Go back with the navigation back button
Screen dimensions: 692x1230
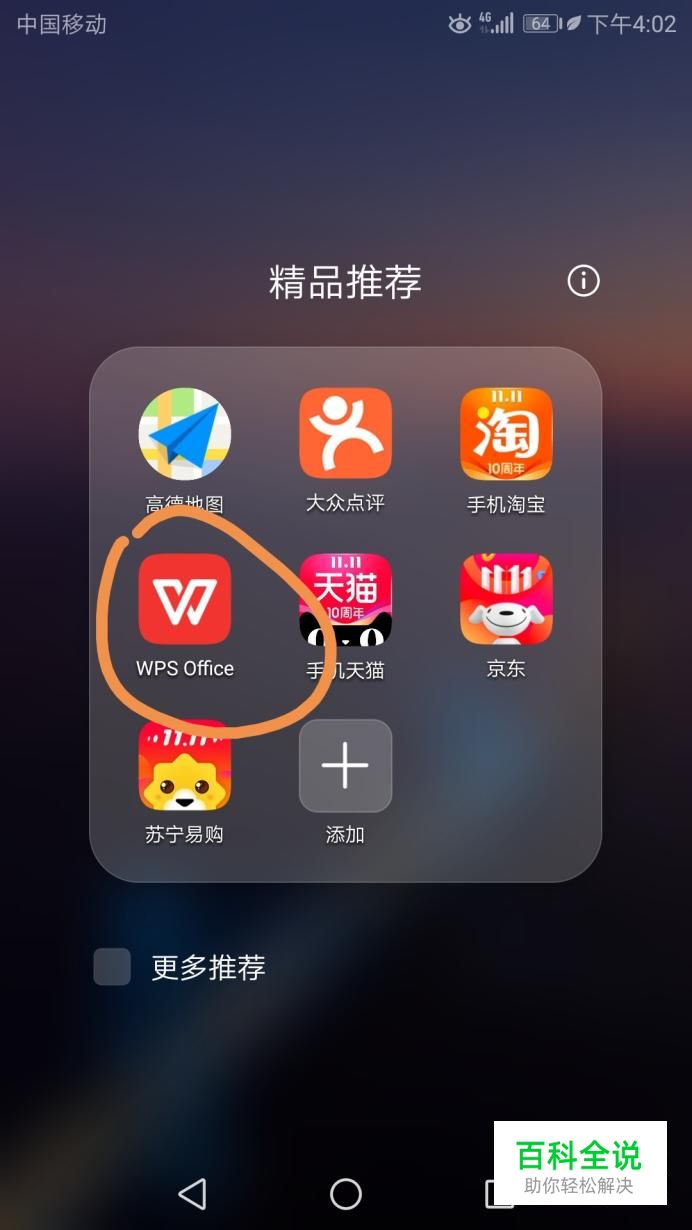(192, 1193)
